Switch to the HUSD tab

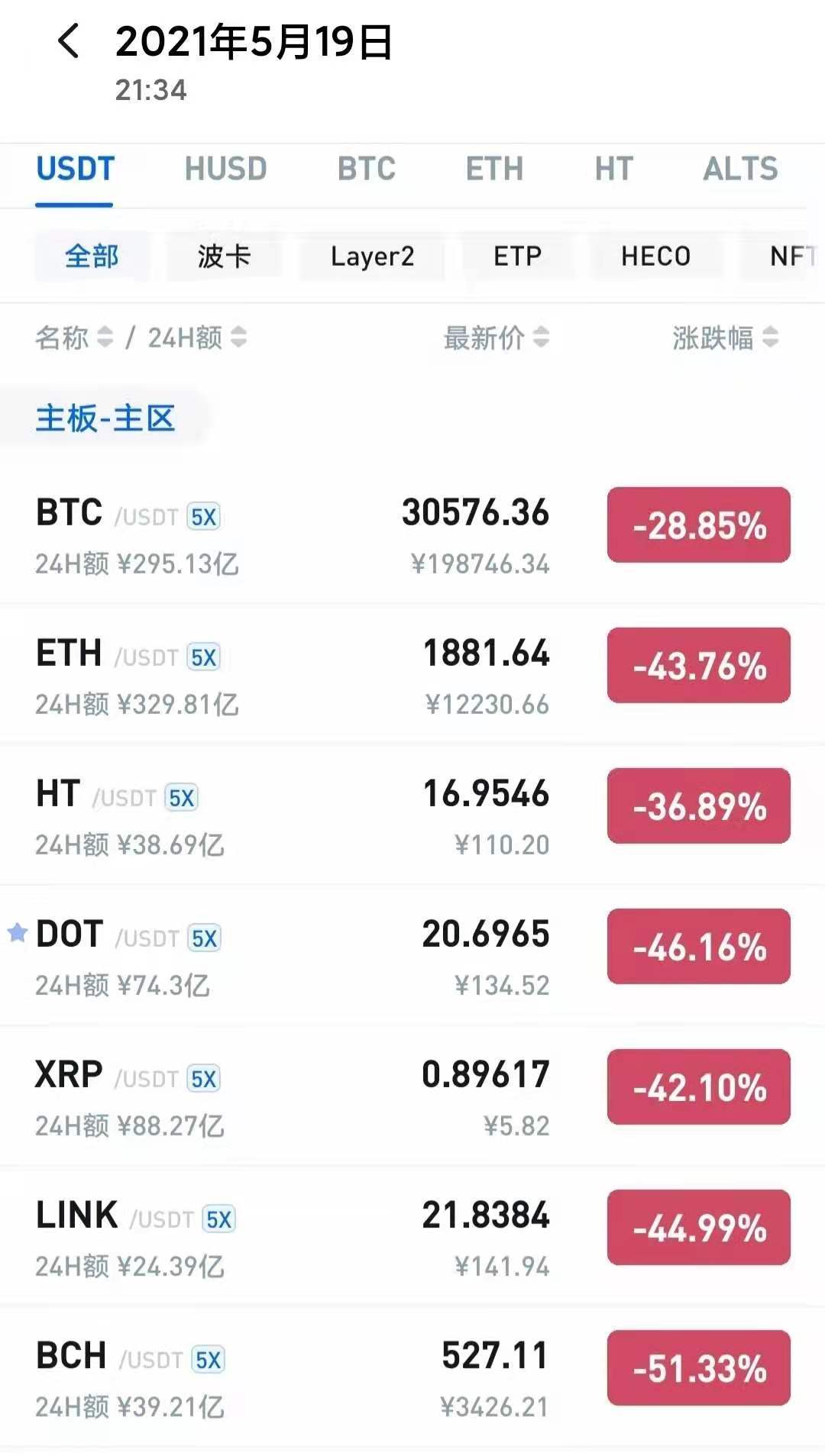pyautogui.click(x=225, y=169)
